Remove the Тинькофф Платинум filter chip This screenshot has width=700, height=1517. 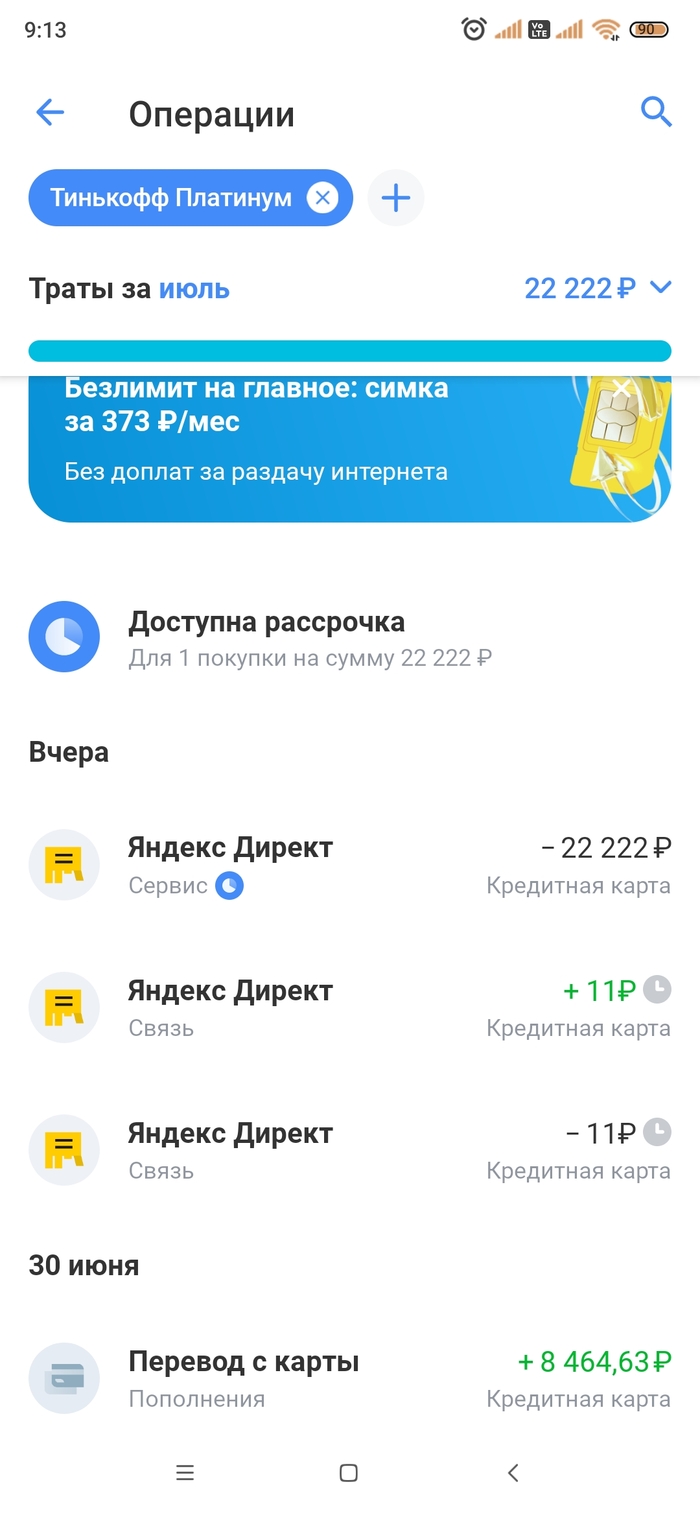pos(322,198)
